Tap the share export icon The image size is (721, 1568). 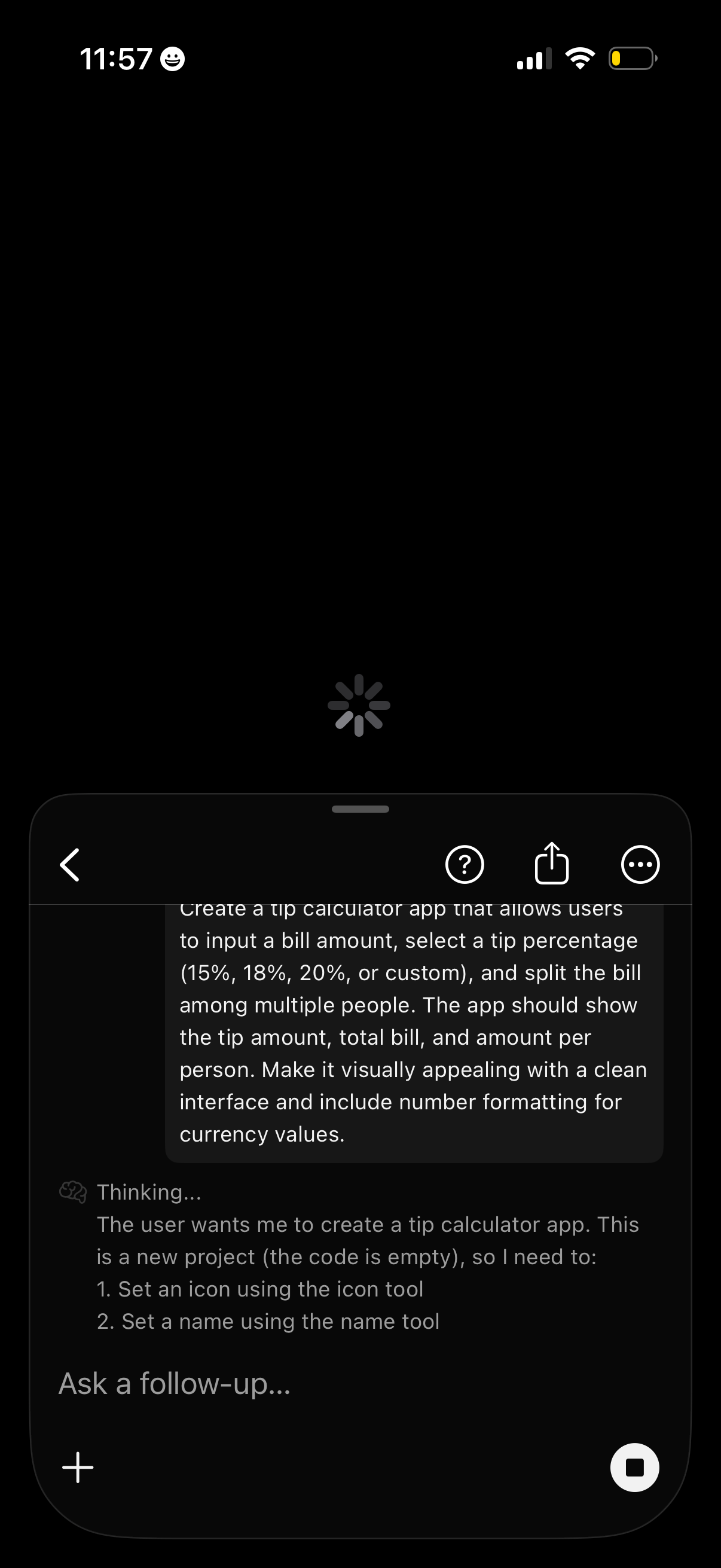click(x=551, y=863)
